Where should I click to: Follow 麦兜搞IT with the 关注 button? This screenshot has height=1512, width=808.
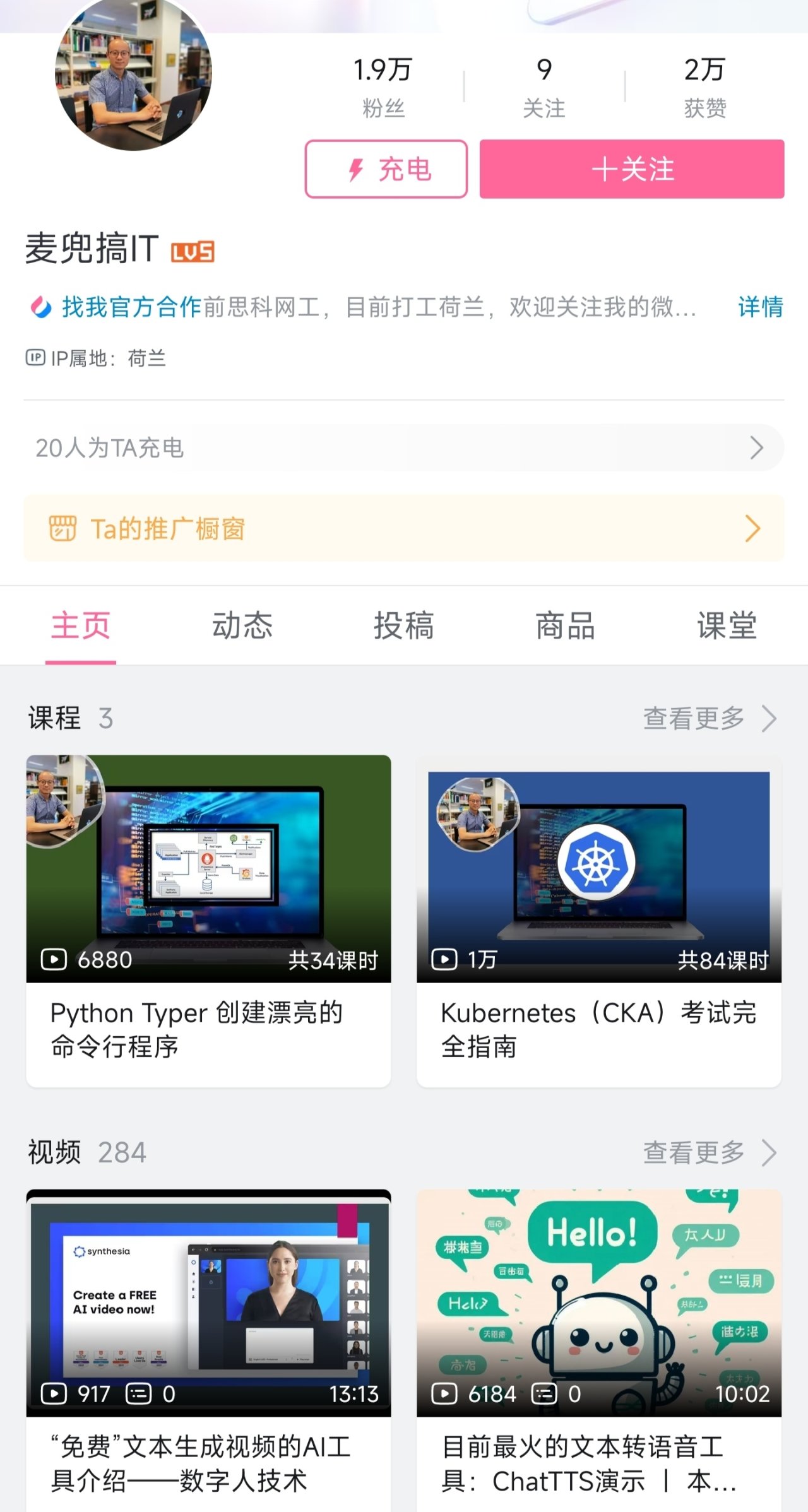(631, 169)
